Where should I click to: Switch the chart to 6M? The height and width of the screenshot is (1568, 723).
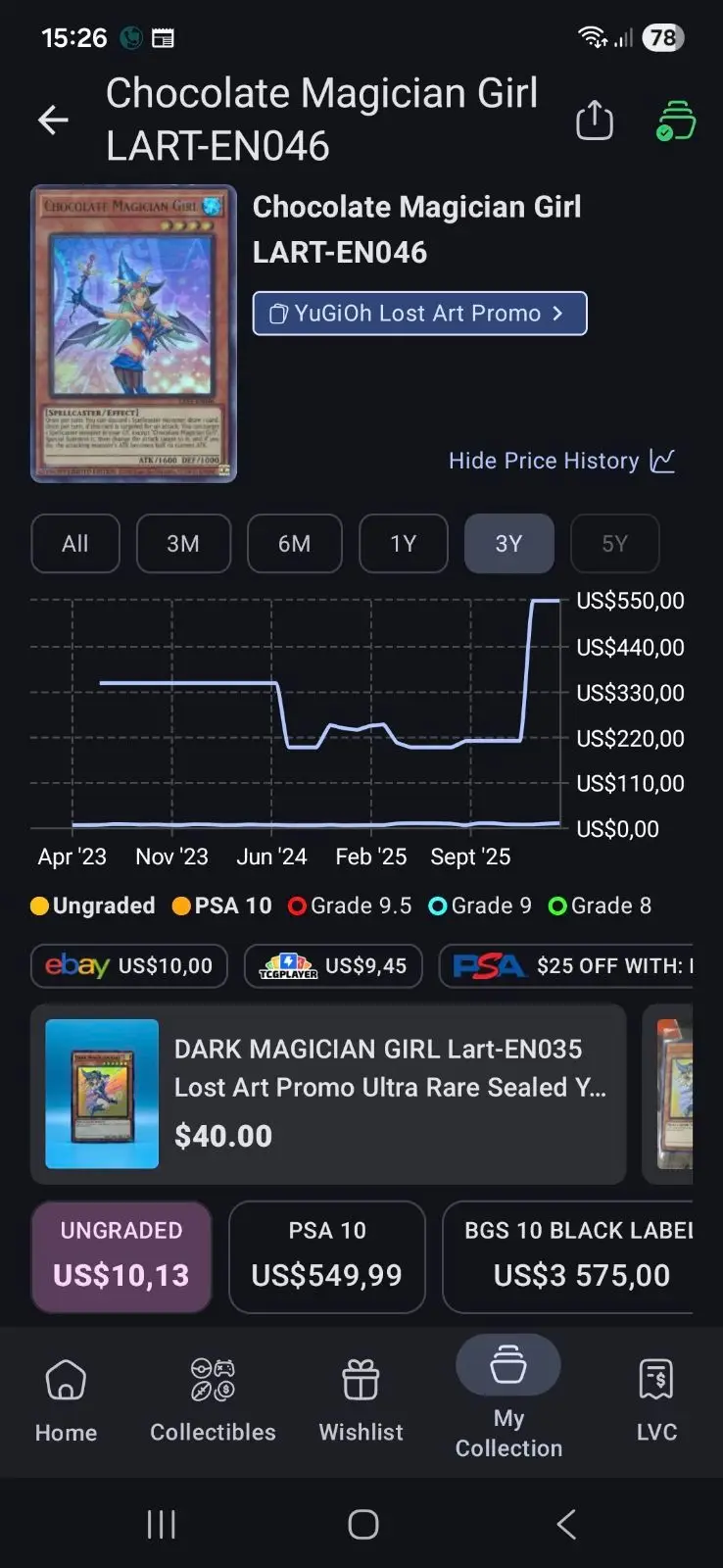tap(295, 544)
